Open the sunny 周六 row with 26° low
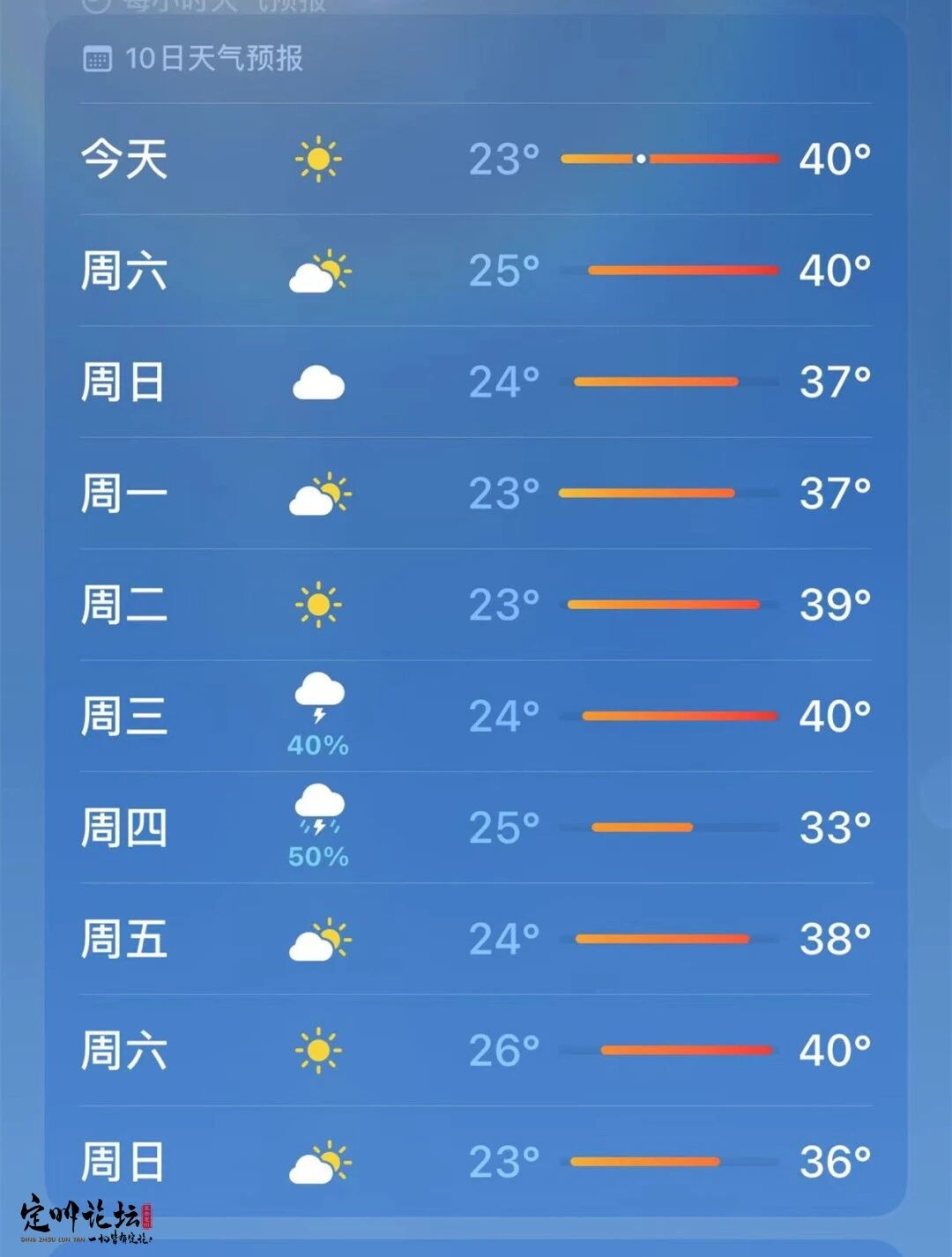This screenshot has height=1257, width=952. 476,1051
